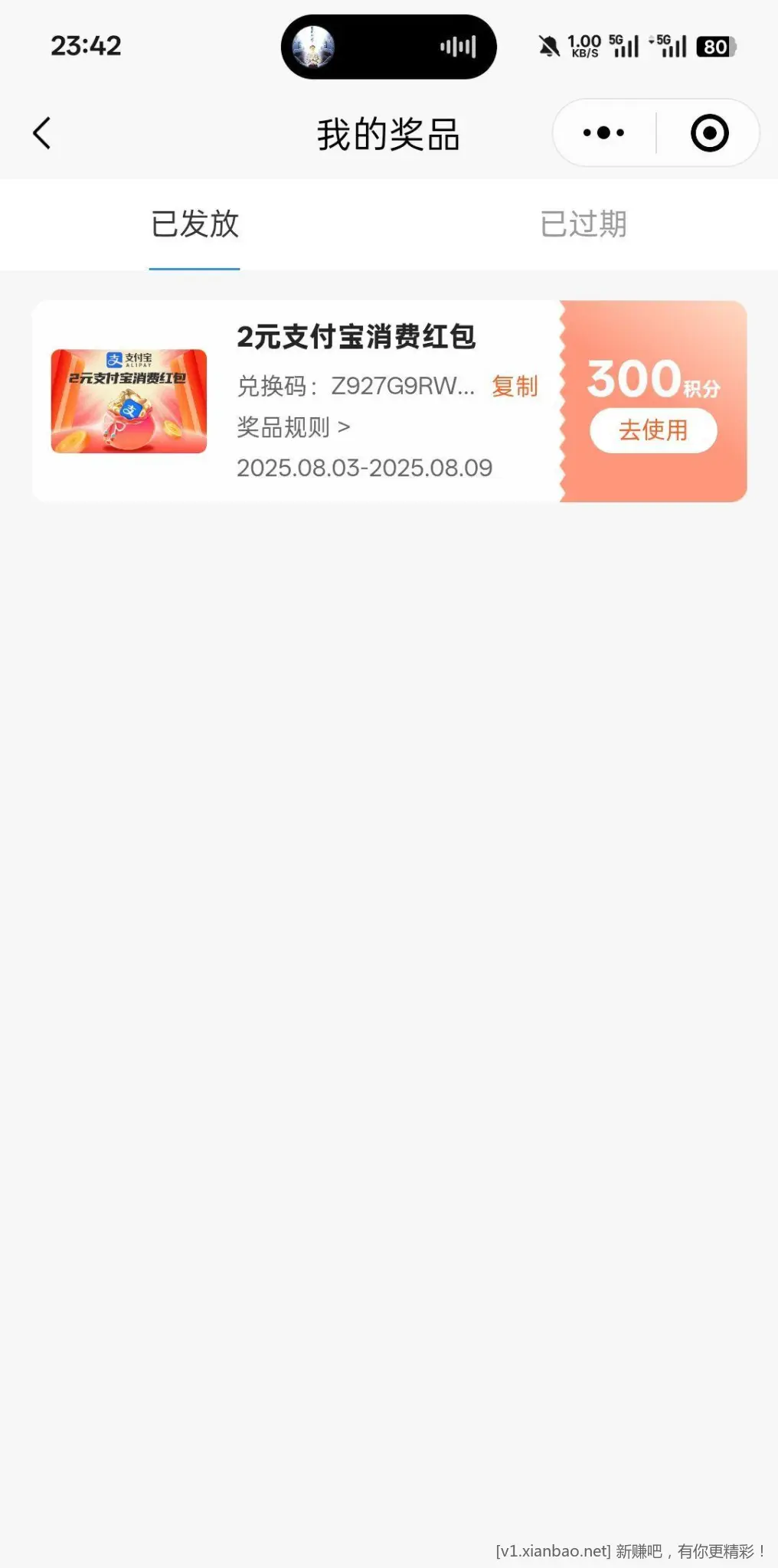Screen dimensions: 778x1568
Task: Tap 去使用 to use the red packet
Action: pos(653,430)
